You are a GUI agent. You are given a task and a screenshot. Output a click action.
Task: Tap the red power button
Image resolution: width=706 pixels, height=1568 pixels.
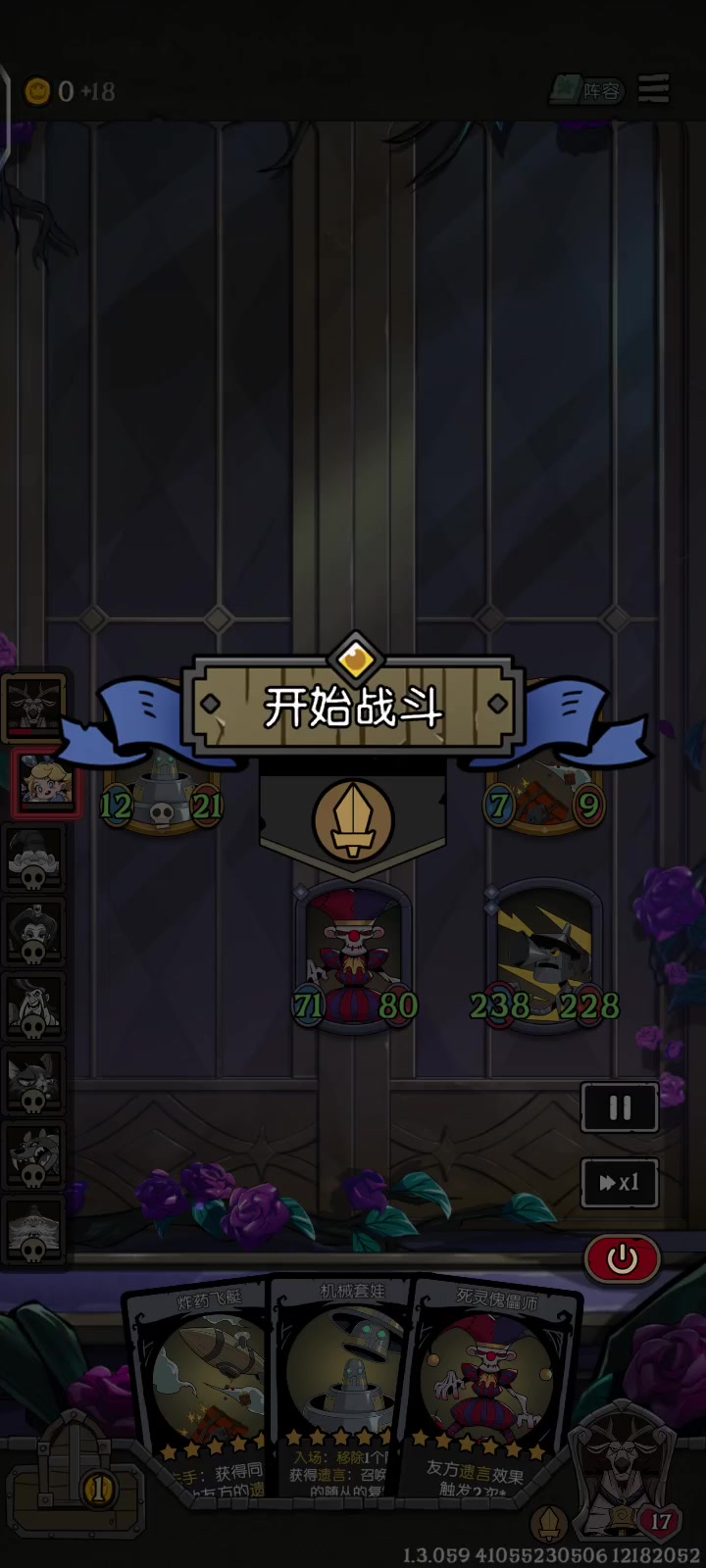point(622,1258)
